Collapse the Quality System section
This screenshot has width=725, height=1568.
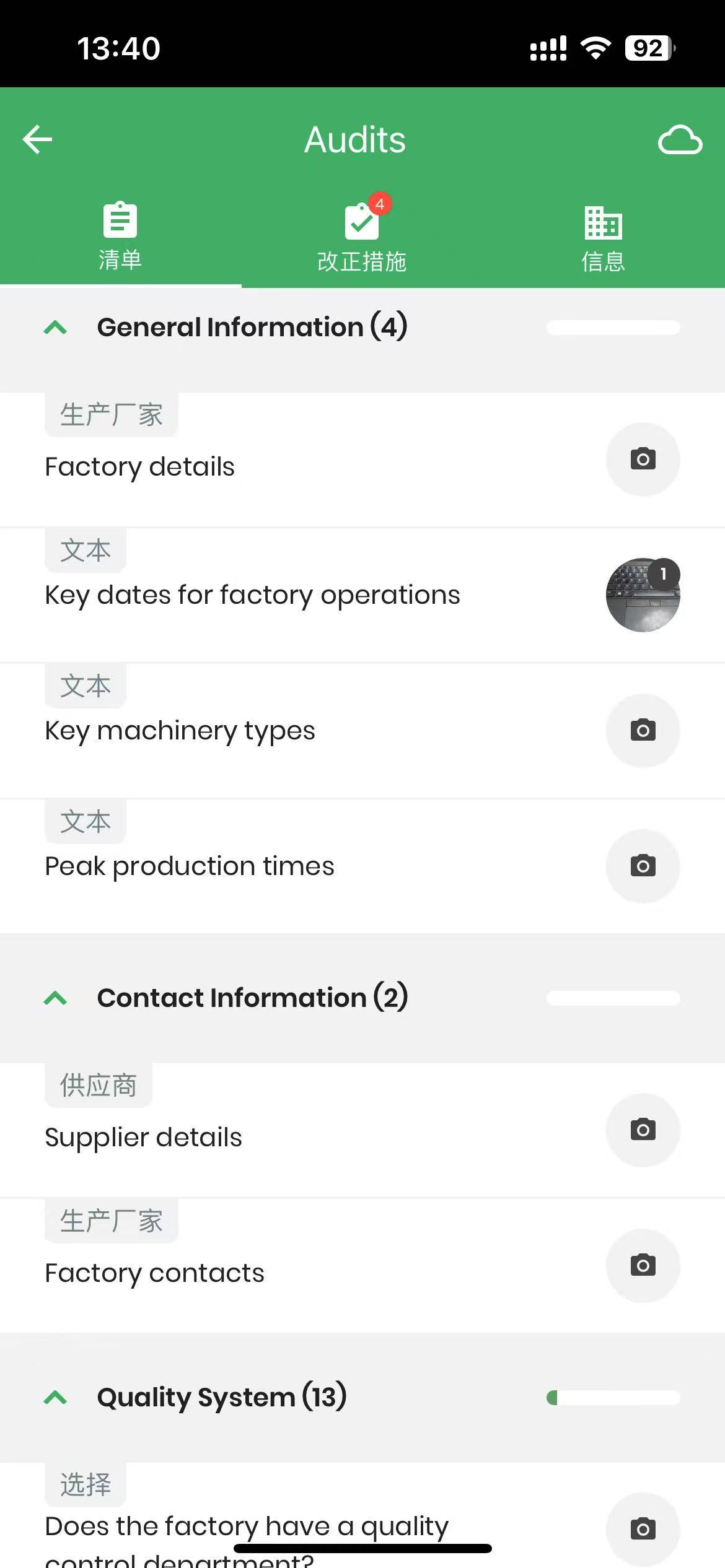pyautogui.click(x=56, y=1398)
